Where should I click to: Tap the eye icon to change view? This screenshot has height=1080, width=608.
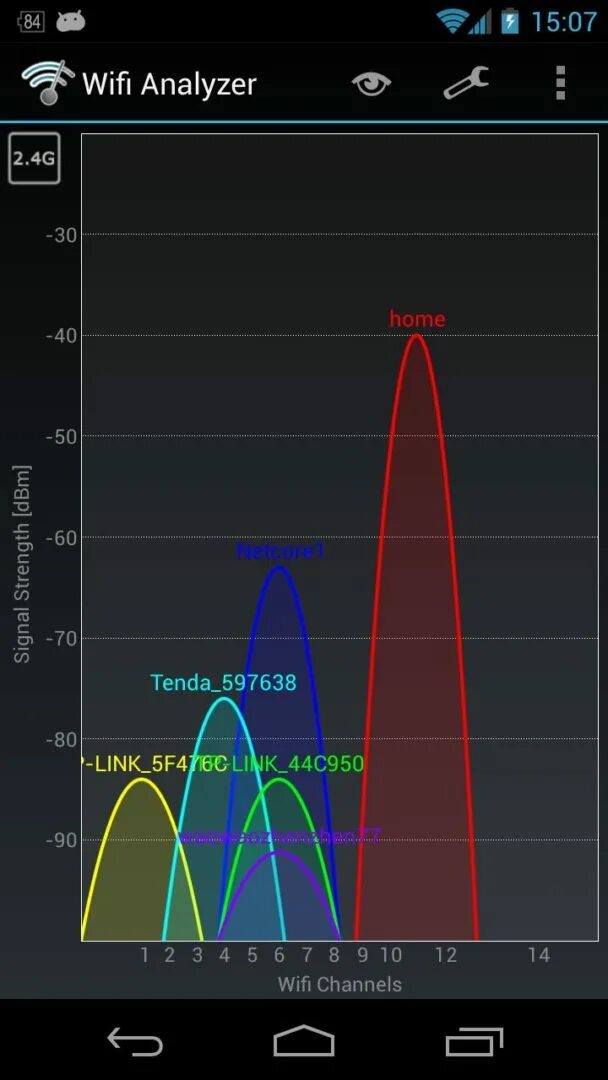[x=370, y=83]
